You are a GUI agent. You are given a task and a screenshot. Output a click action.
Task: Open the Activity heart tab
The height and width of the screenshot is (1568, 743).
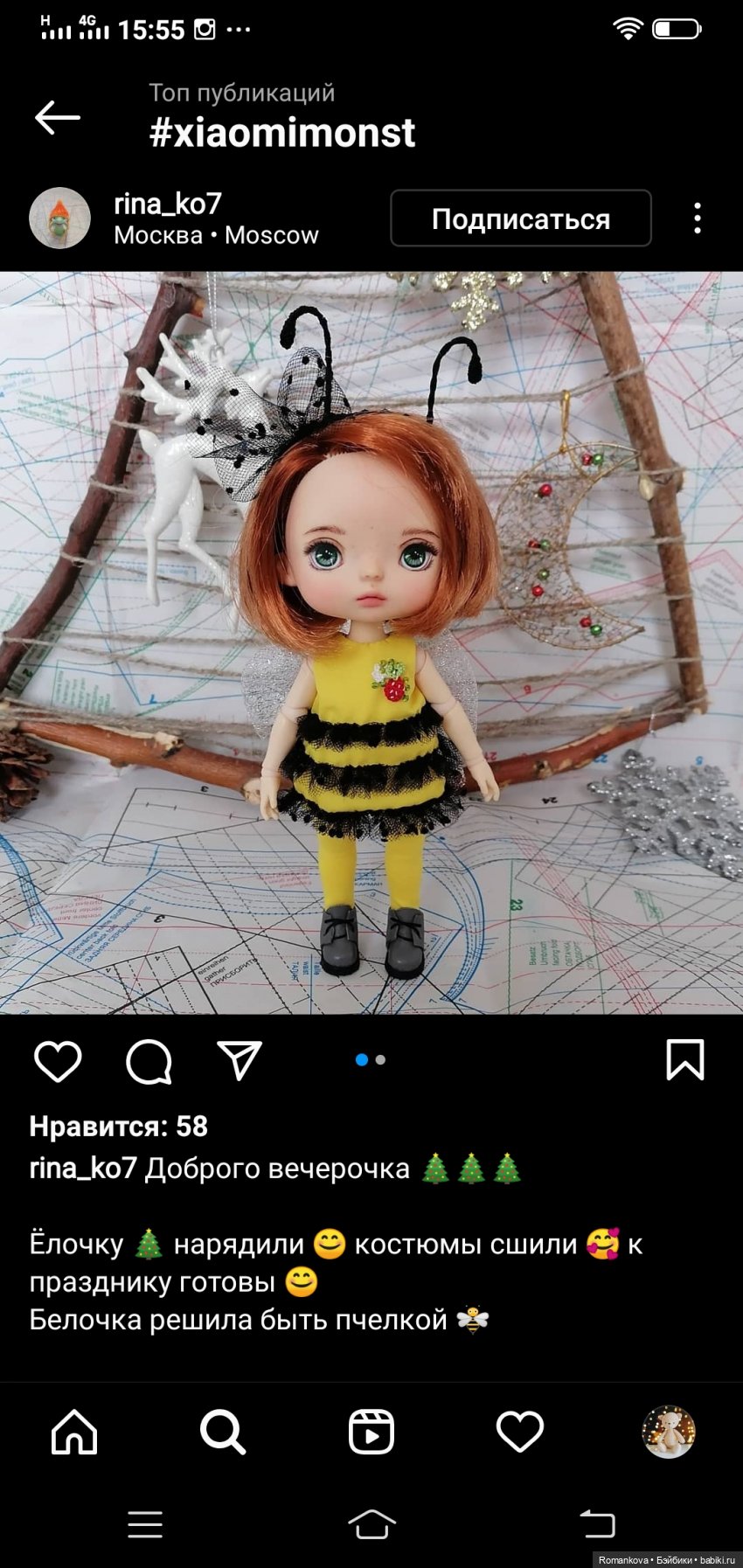point(520,1433)
